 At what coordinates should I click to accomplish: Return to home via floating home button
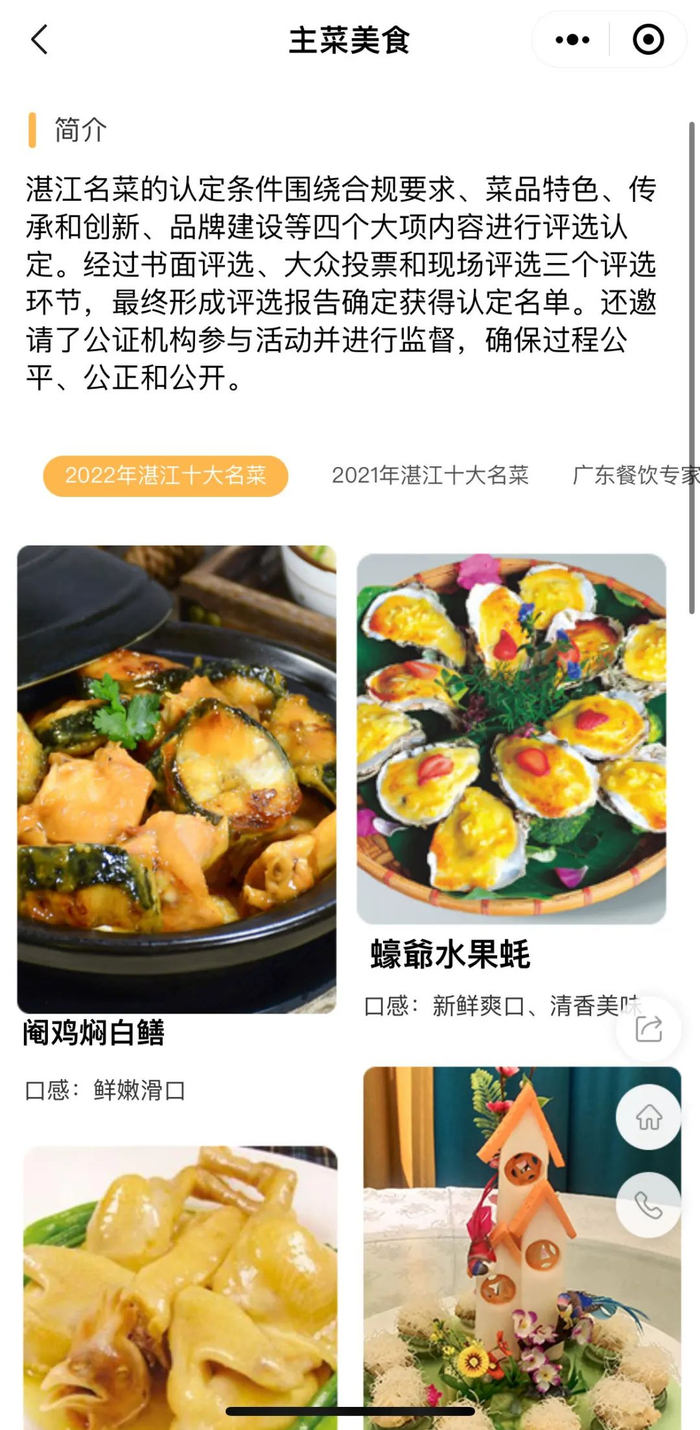click(x=649, y=1117)
